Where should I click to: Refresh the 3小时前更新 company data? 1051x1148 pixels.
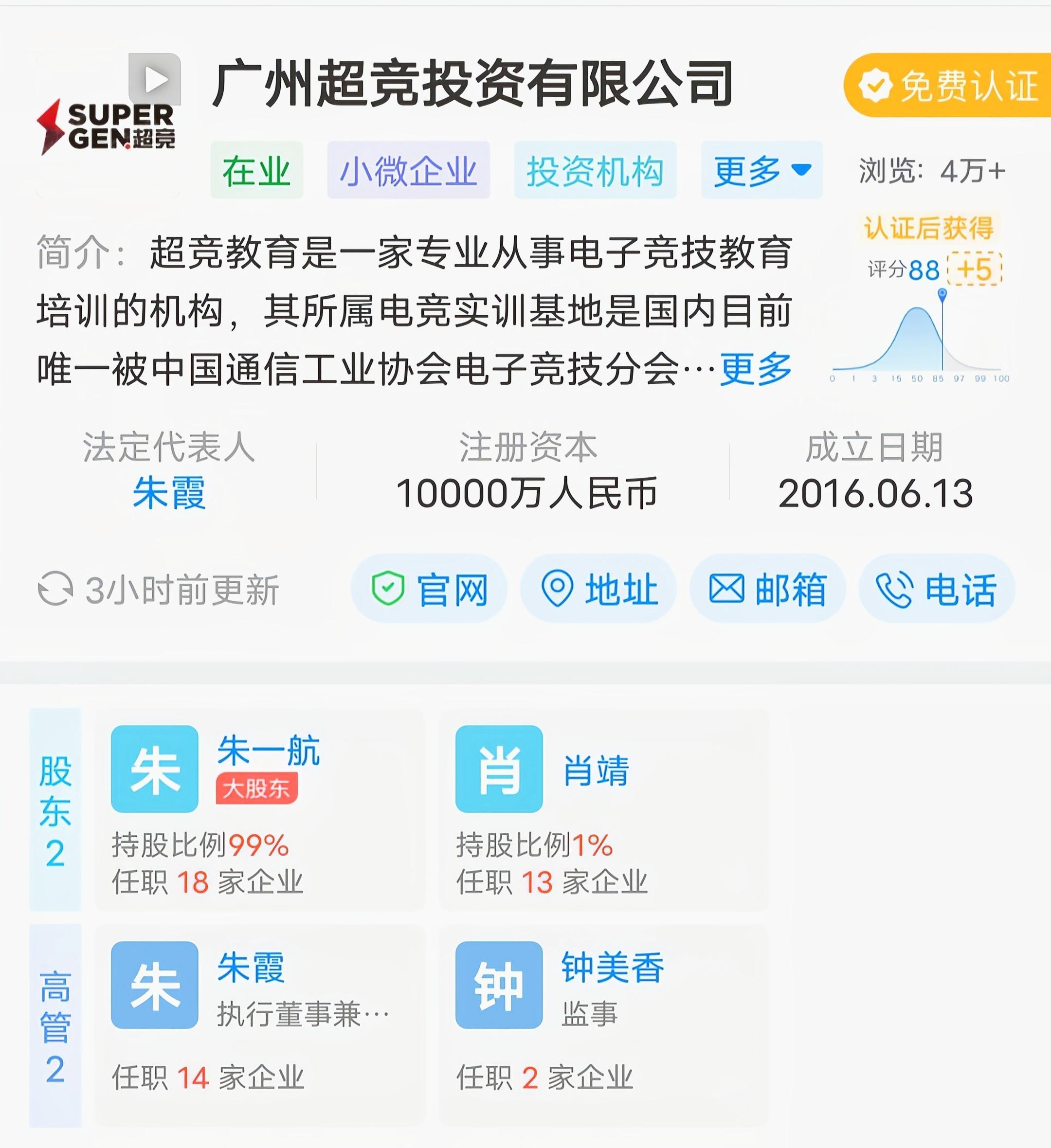[x=55, y=589]
